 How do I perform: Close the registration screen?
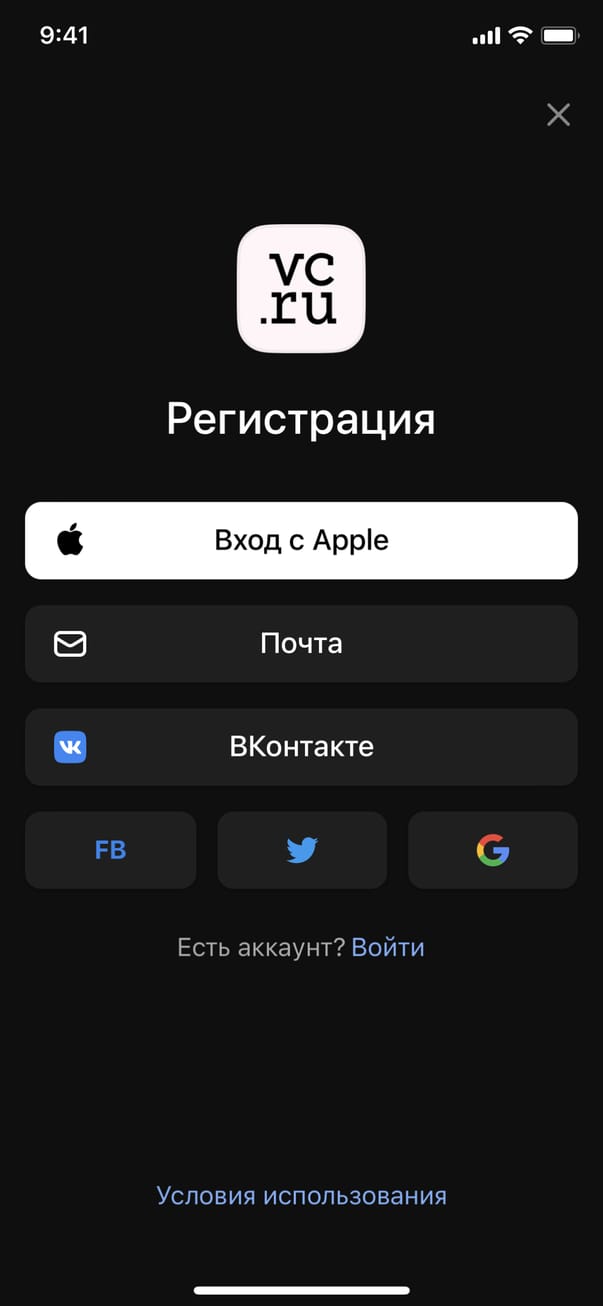click(558, 115)
